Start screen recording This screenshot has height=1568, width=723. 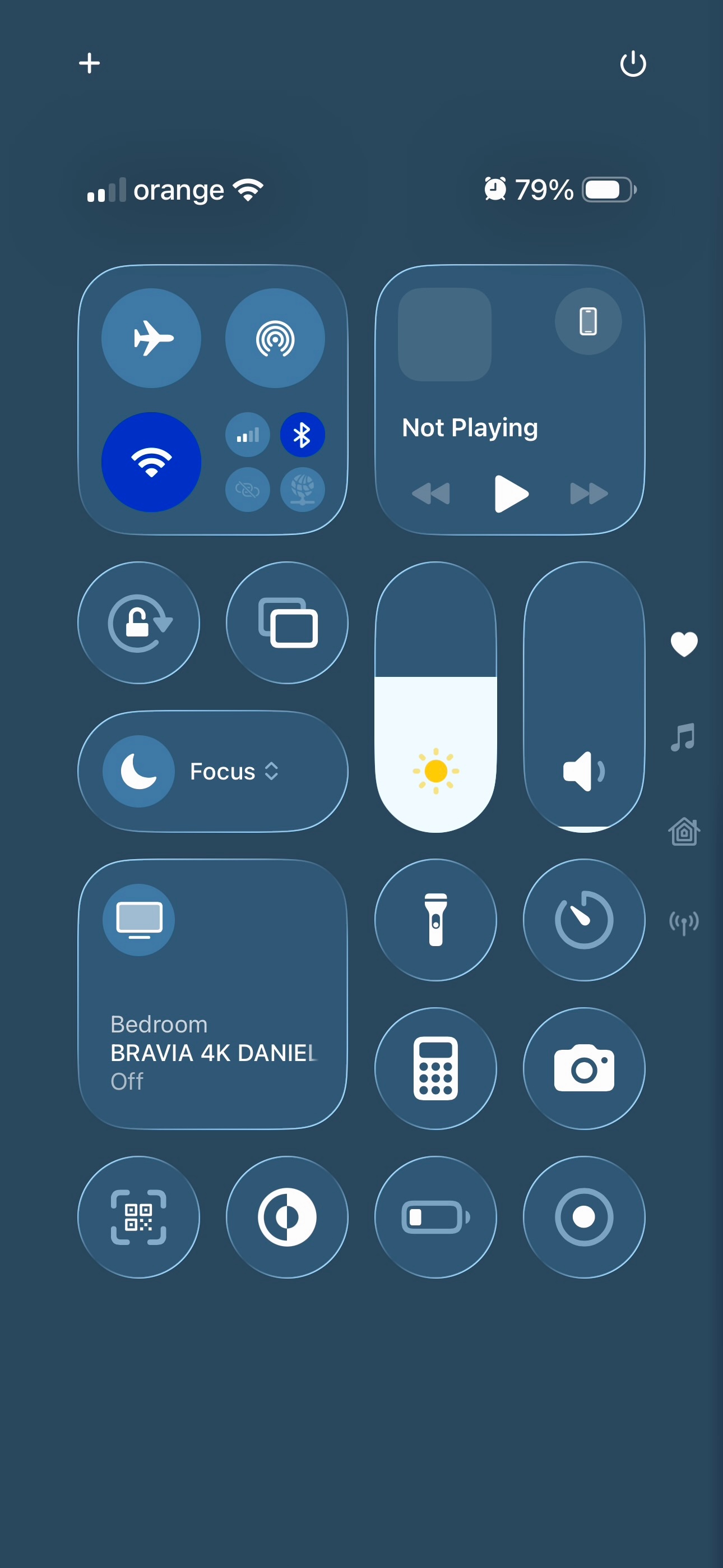tap(584, 1217)
